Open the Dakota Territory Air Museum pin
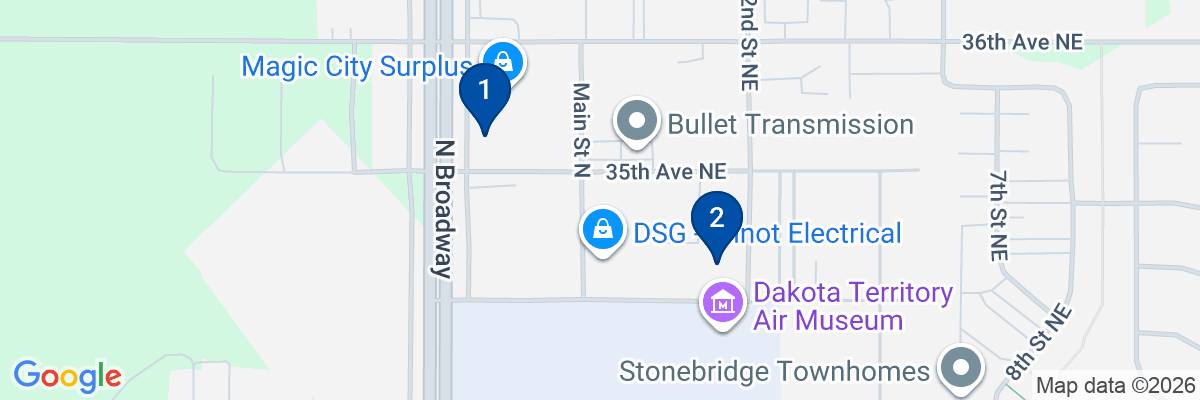The width and height of the screenshot is (1200, 400). [x=723, y=305]
